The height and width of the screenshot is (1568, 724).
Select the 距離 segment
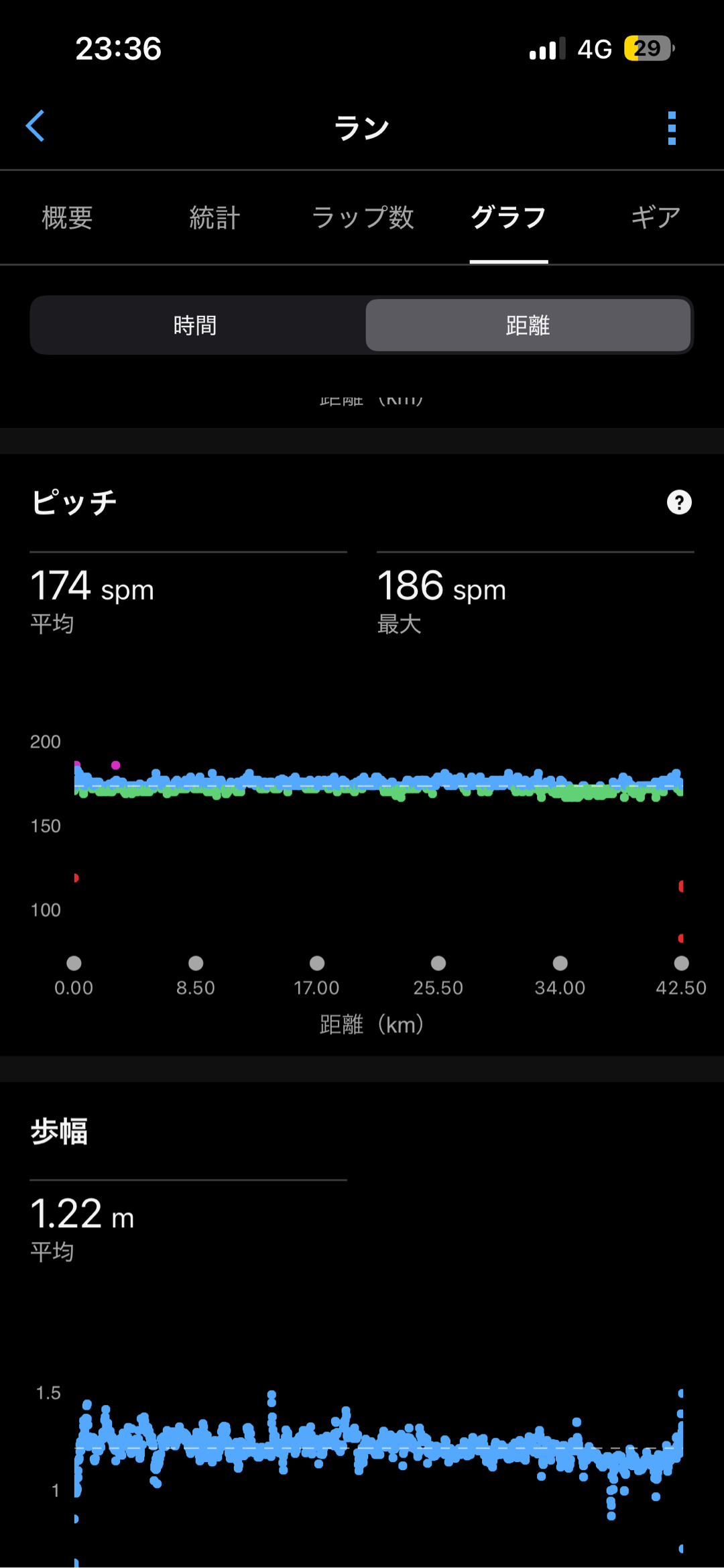(x=528, y=325)
